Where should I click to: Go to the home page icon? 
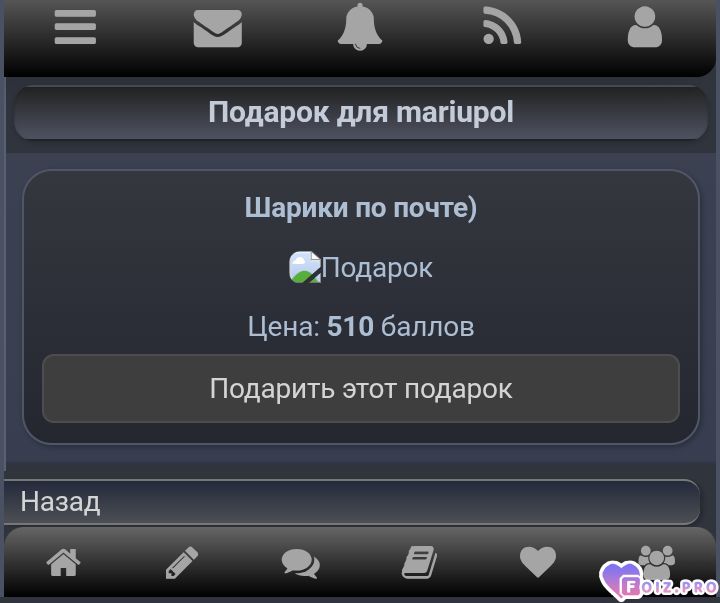tap(64, 563)
